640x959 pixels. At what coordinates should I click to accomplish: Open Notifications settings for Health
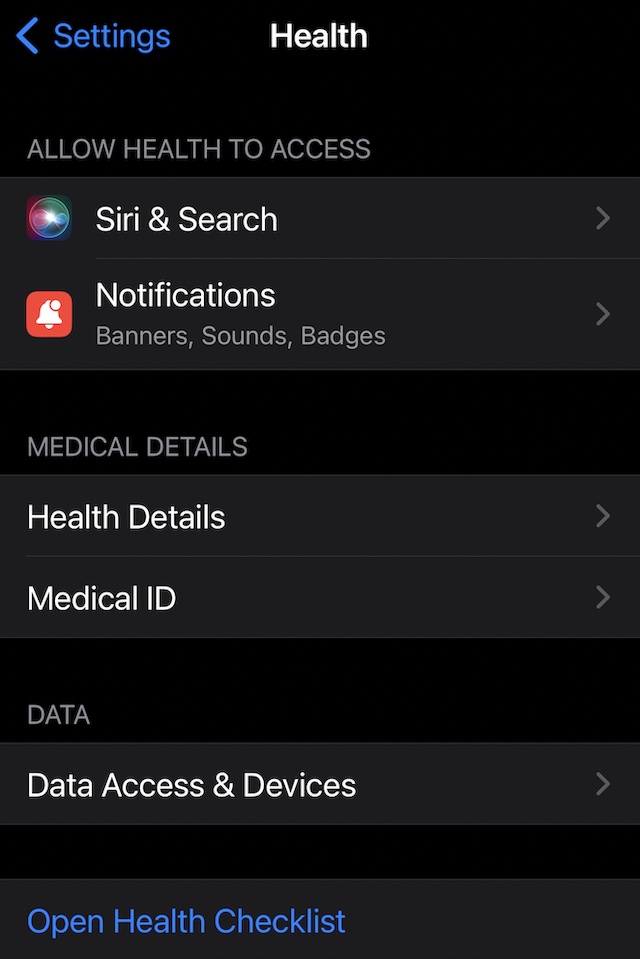[x=319, y=314]
